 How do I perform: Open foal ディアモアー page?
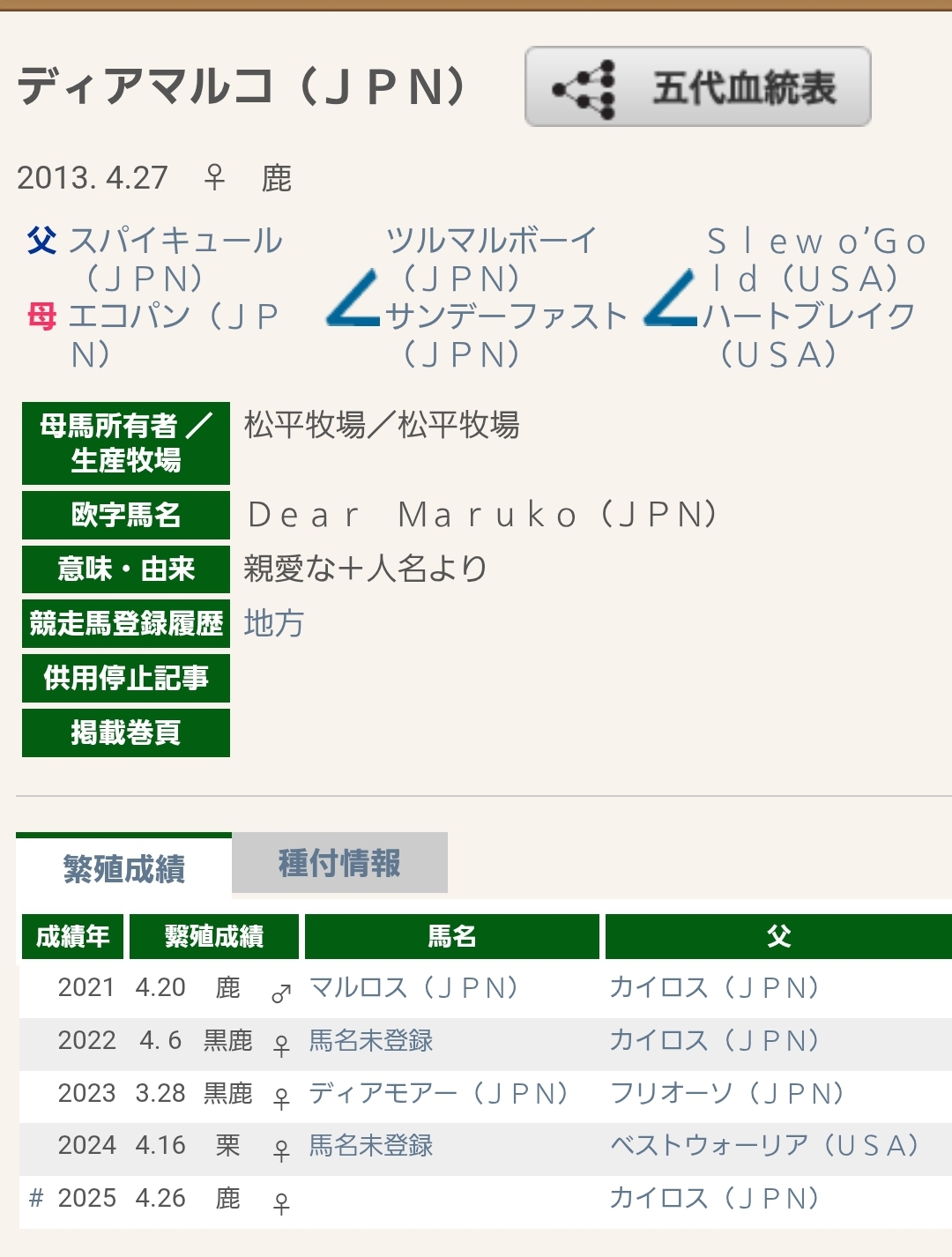tap(438, 1094)
